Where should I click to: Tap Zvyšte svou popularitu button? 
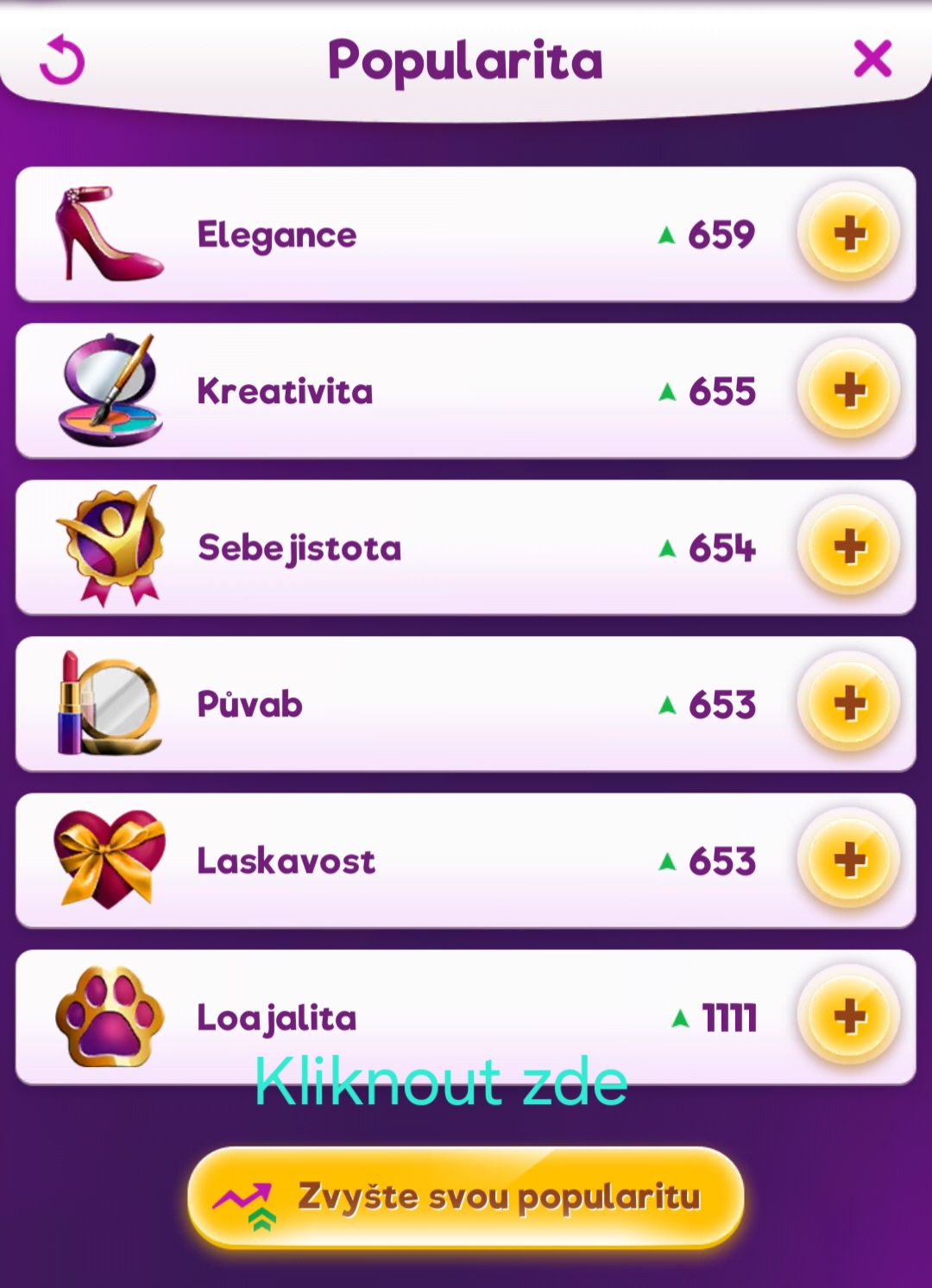(x=466, y=1197)
